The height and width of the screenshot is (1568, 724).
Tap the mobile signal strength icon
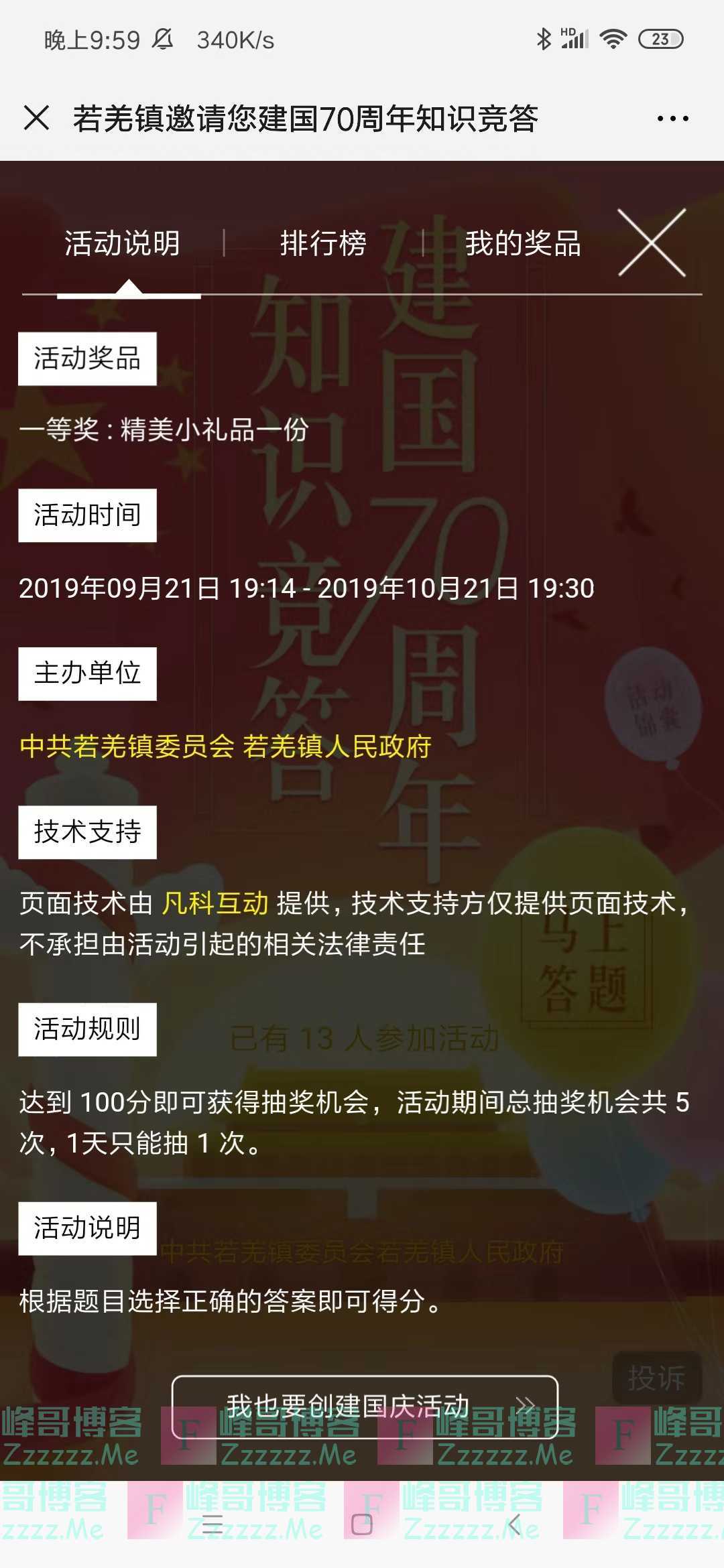(575, 38)
